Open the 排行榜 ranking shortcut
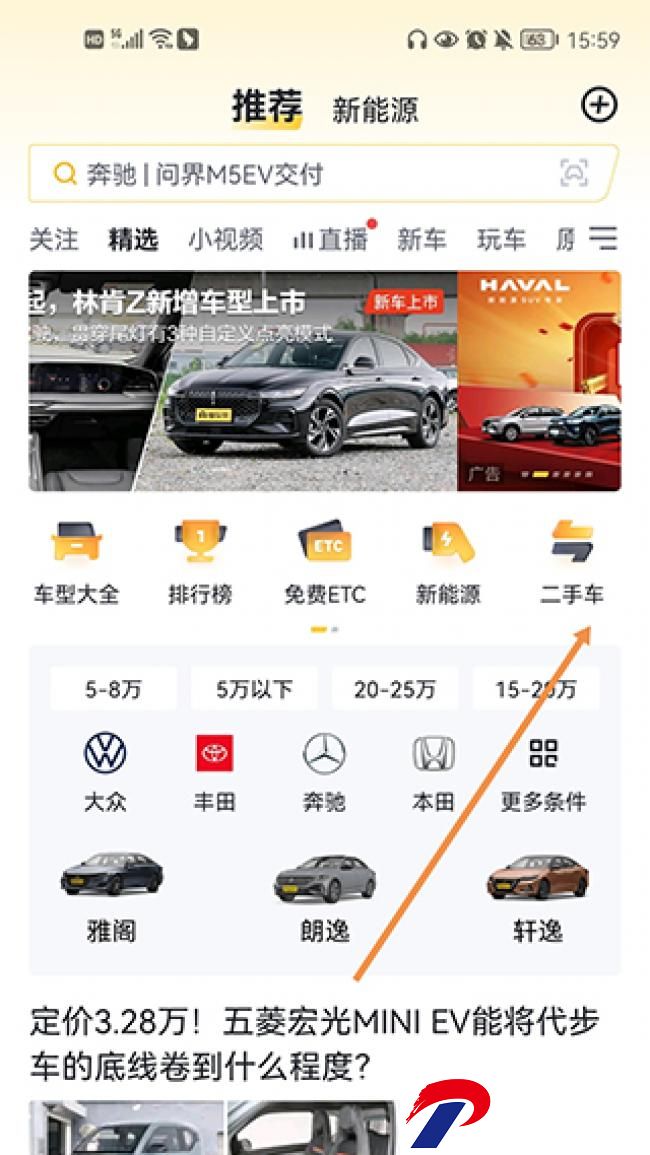The image size is (650, 1155). pos(200,561)
